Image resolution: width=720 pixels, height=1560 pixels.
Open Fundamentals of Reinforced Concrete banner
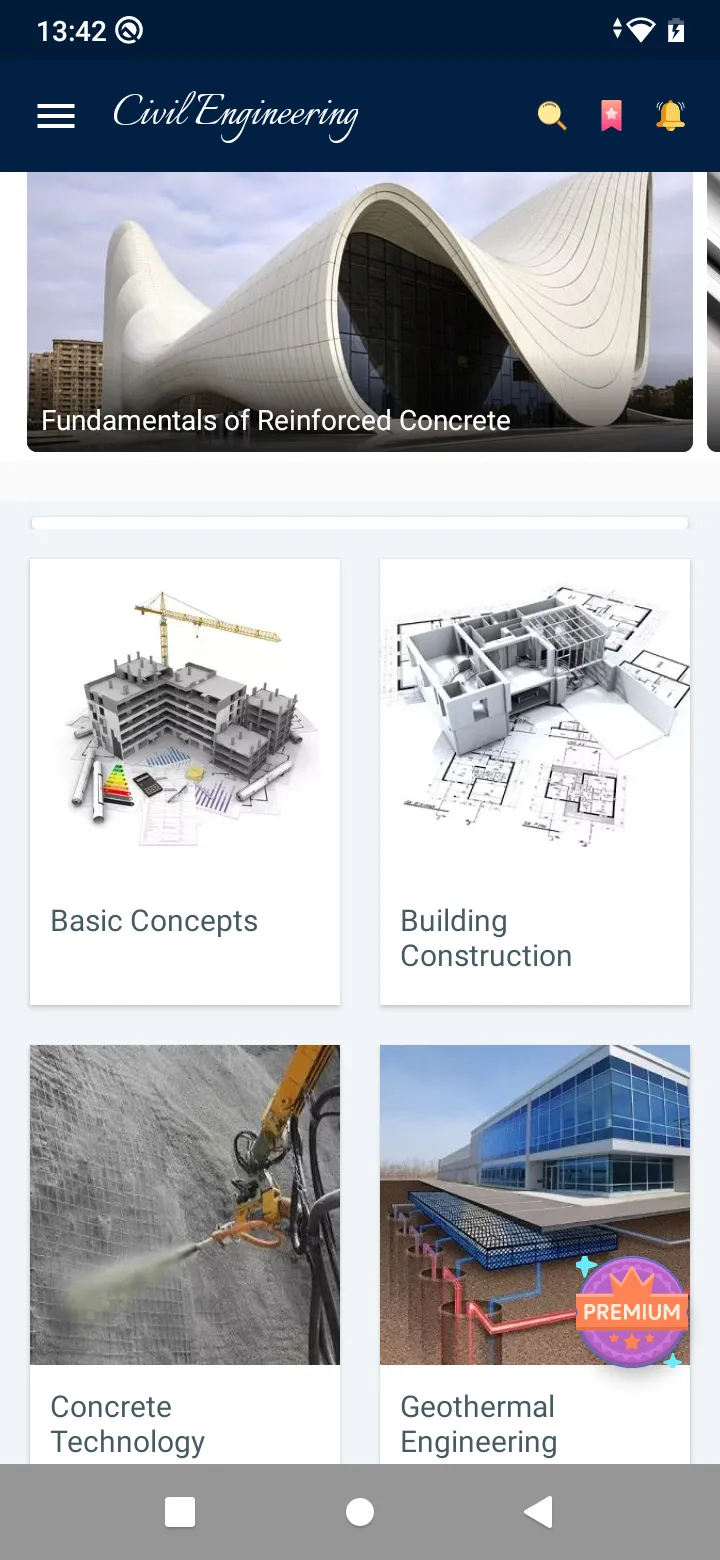tap(360, 312)
